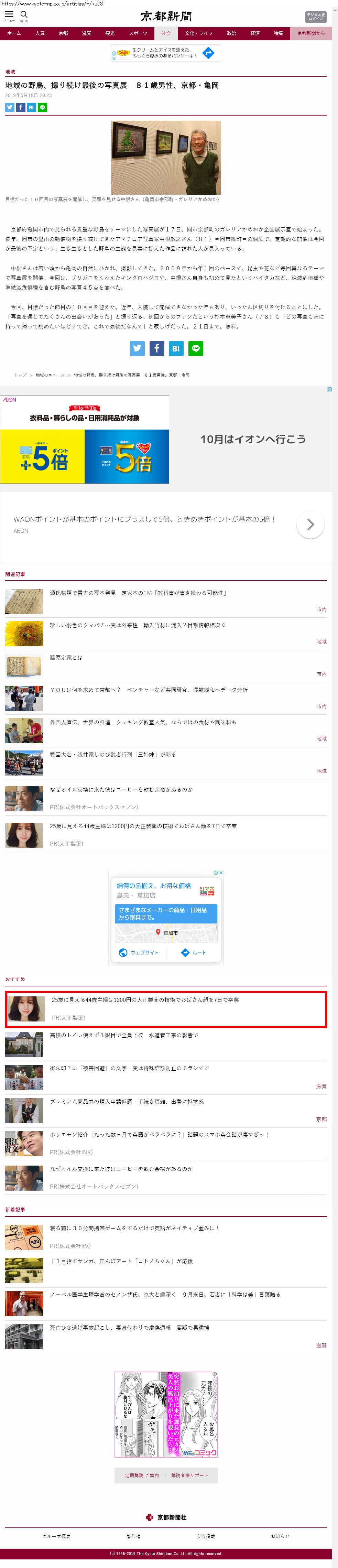Tap the arrow on the AEON WAON ad
The image size is (338, 1568).
coord(310,524)
